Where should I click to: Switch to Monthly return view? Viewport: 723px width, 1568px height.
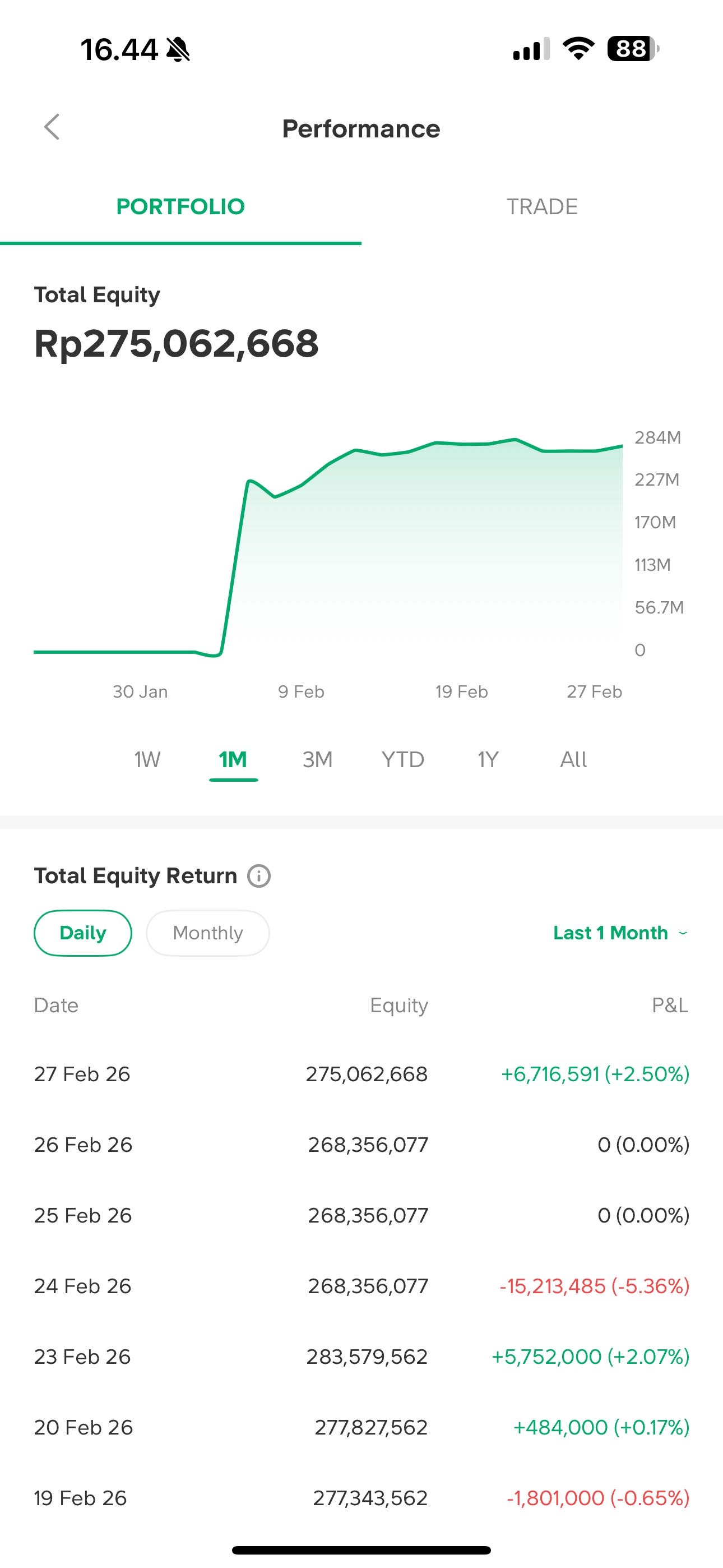point(207,933)
